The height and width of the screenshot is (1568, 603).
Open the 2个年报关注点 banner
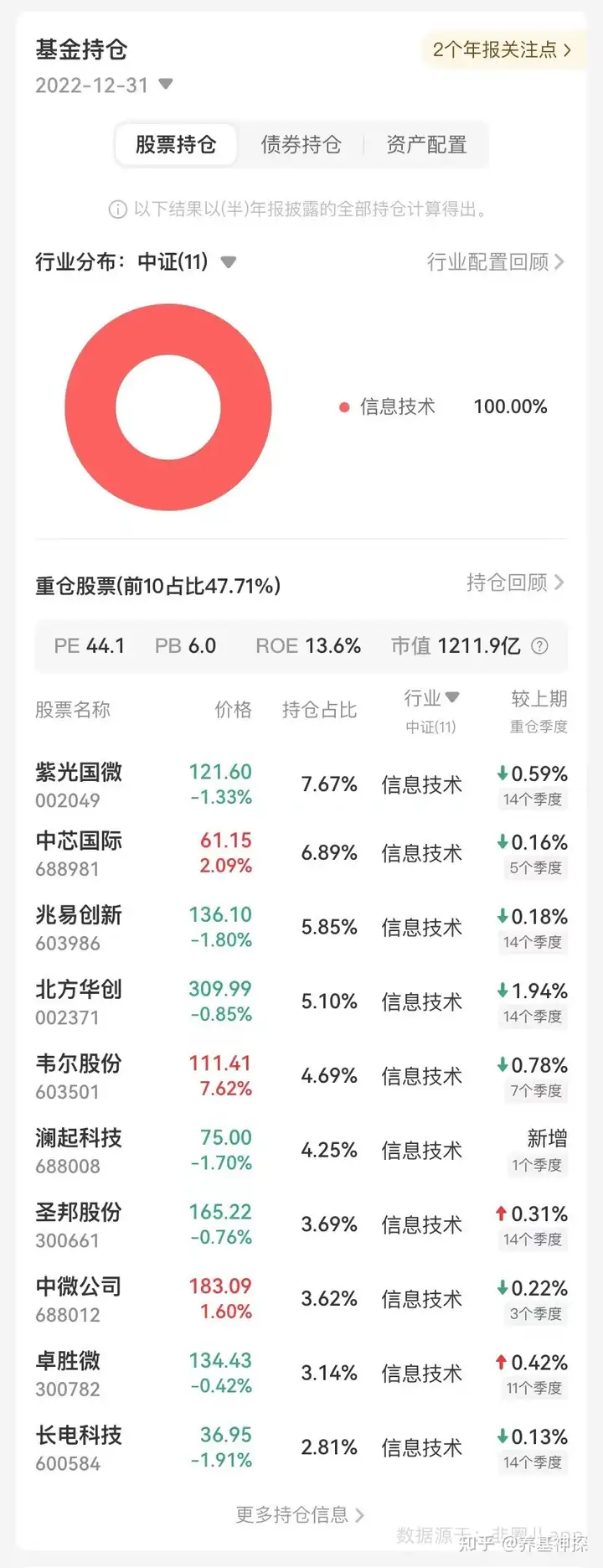pos(501,50)
